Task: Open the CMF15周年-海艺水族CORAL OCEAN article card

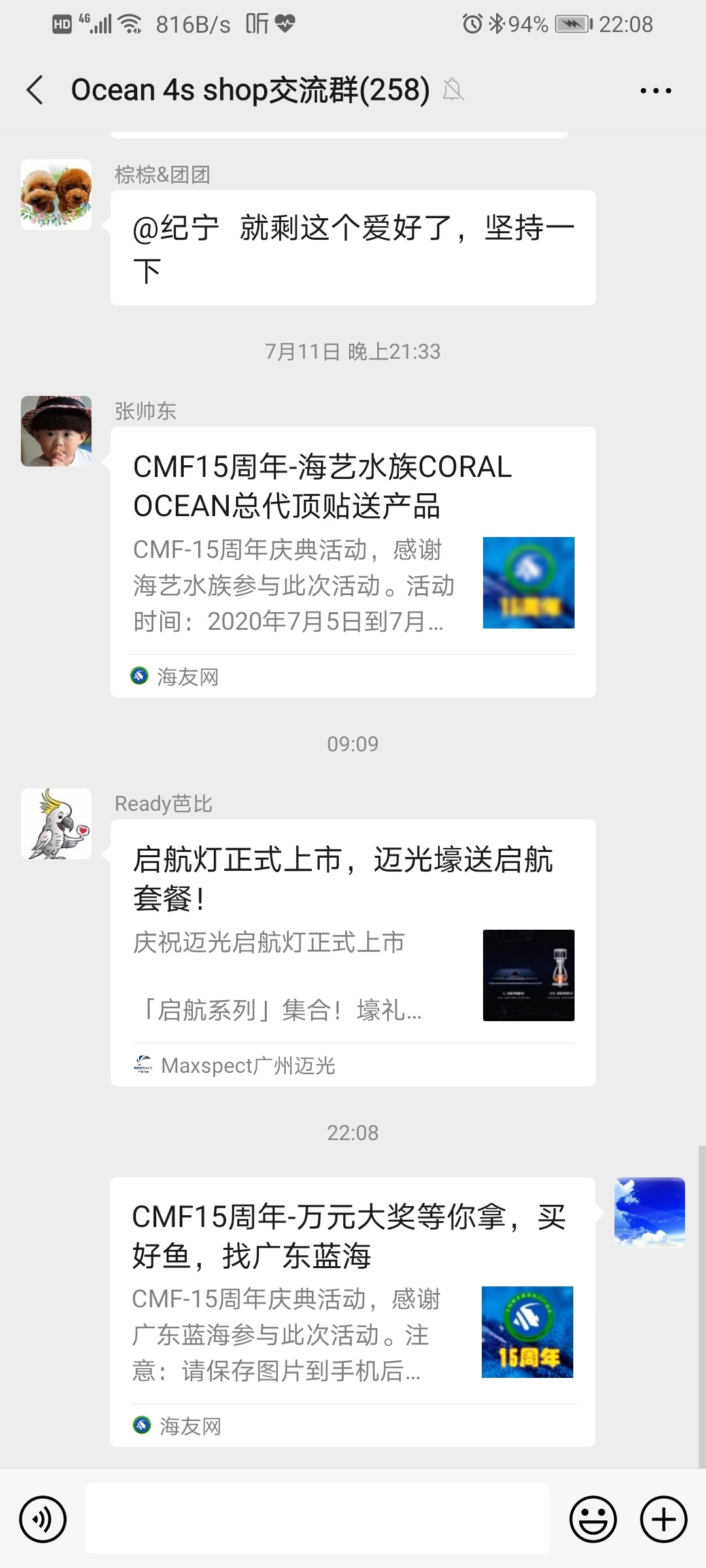Action: point(353,562)
